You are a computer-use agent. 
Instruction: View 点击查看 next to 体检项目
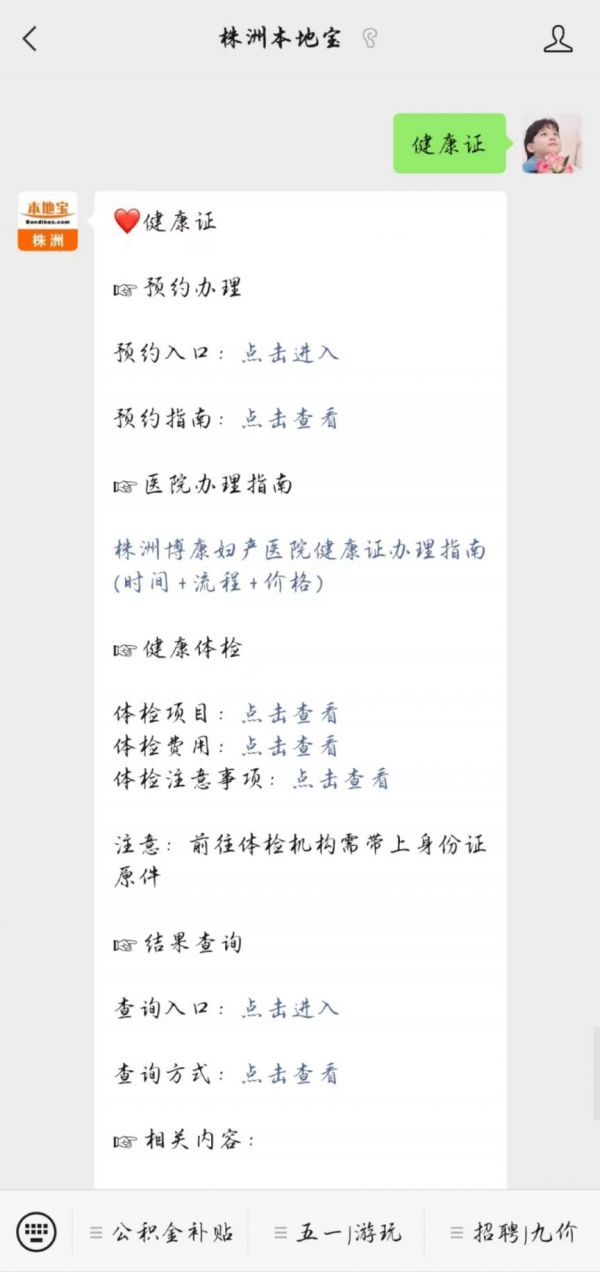(289, 714)
